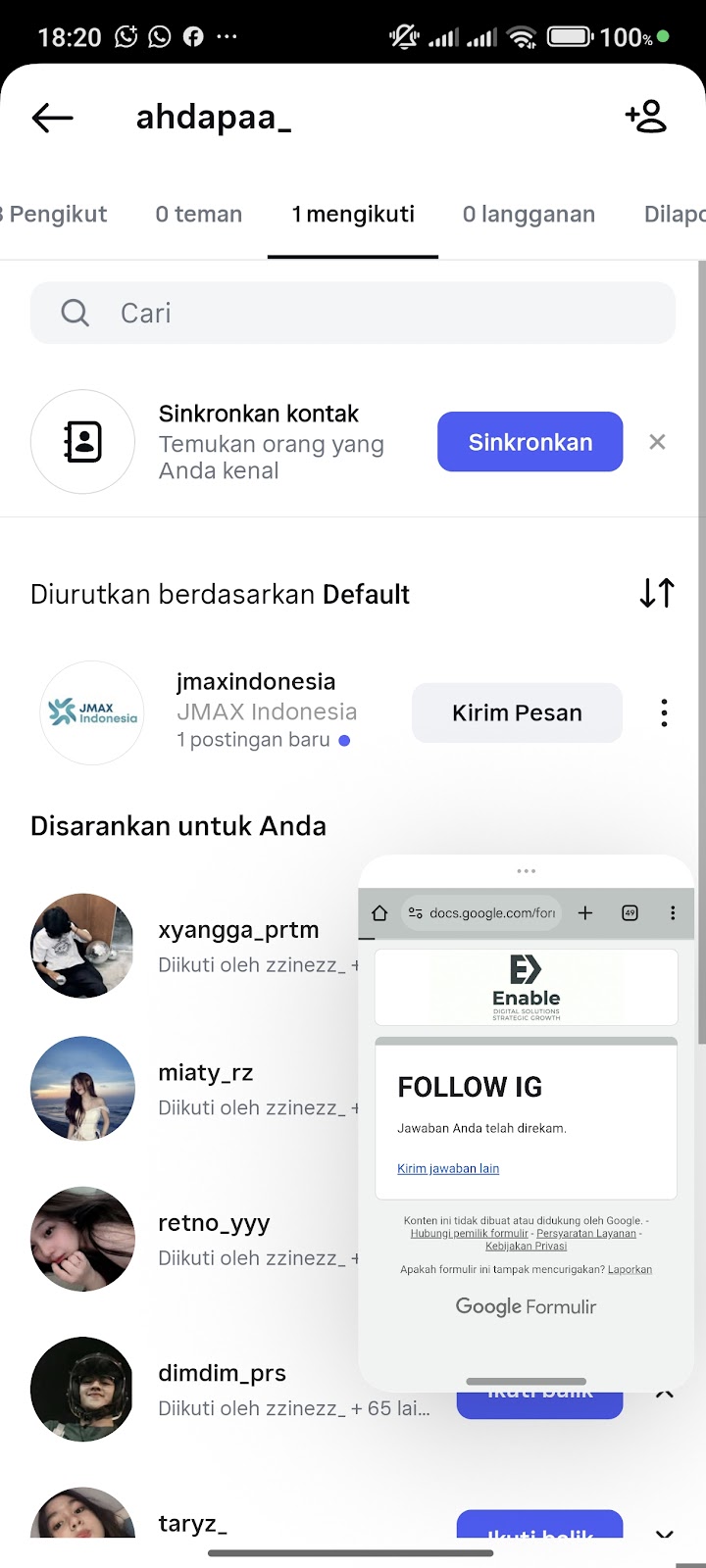Tap the Sinkronkan button

[529, 442]
